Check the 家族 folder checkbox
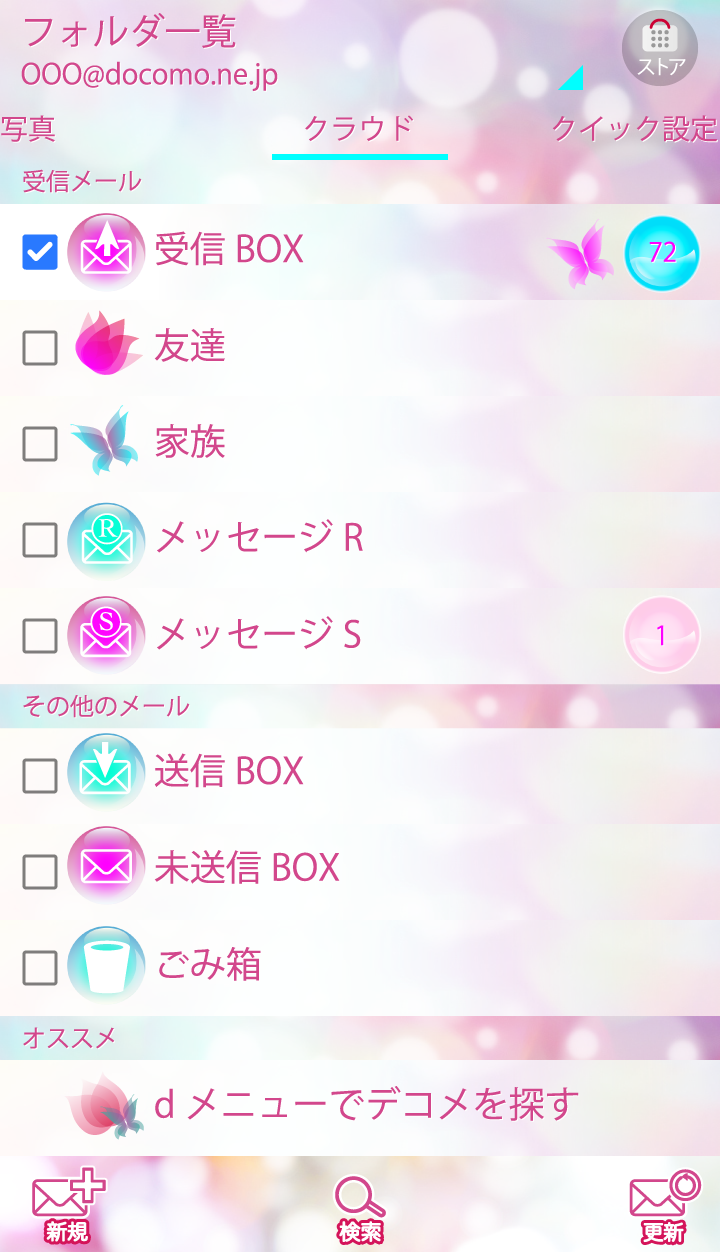720x1252 pixels. pos(40,444)
